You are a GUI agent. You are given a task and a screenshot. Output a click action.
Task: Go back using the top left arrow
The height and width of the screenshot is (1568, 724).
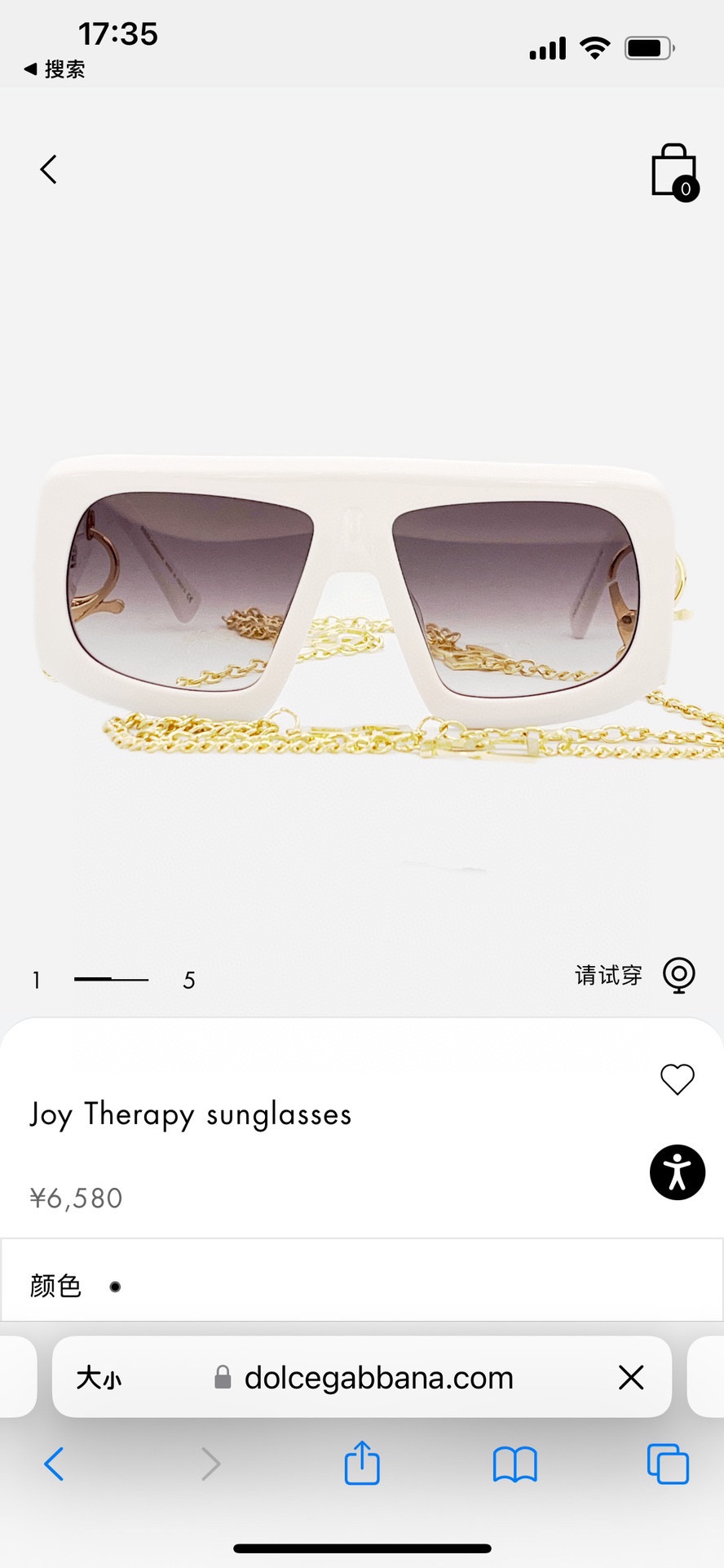(x=49, y=170)
